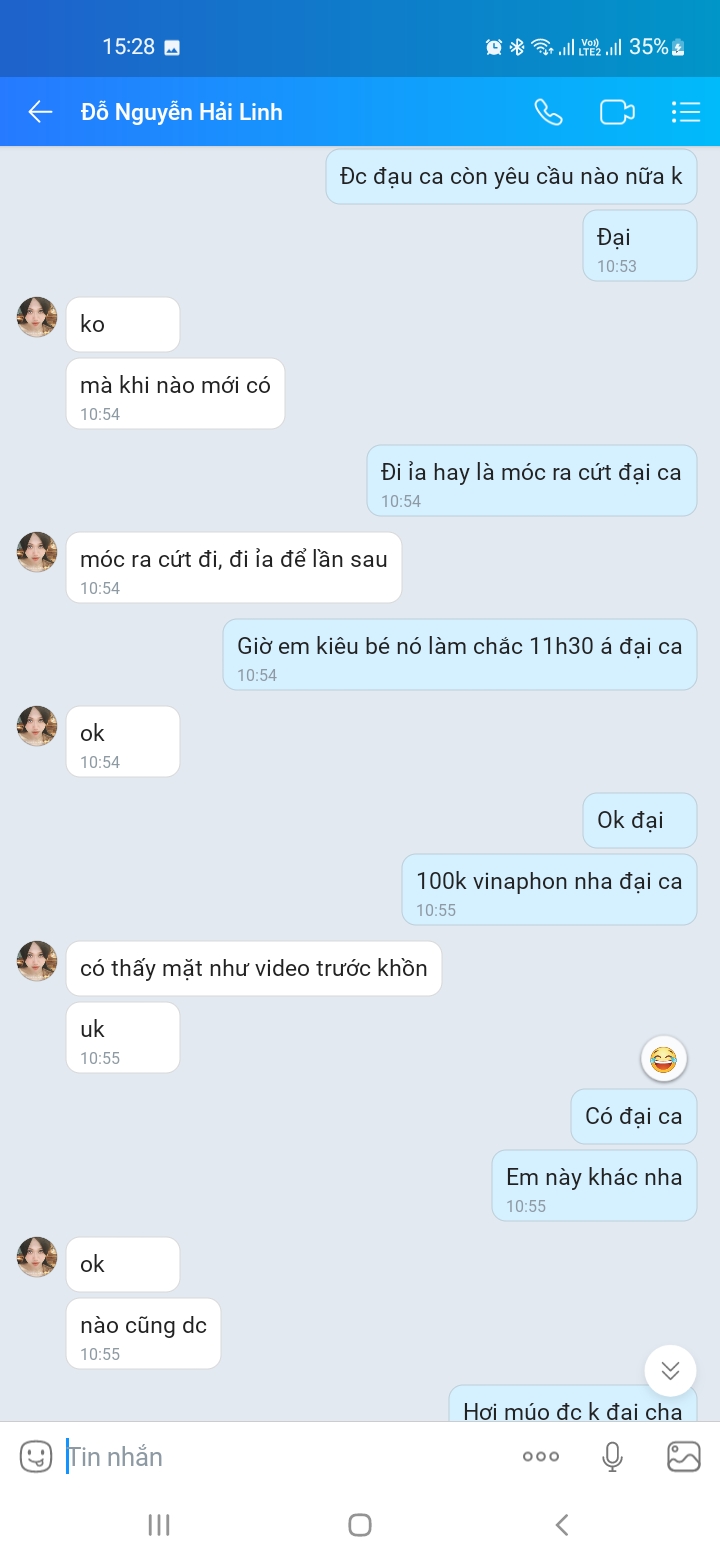Start a voice call with Hải Linh
This screenshot has height=1560, width=720.
tap(548, 112)
